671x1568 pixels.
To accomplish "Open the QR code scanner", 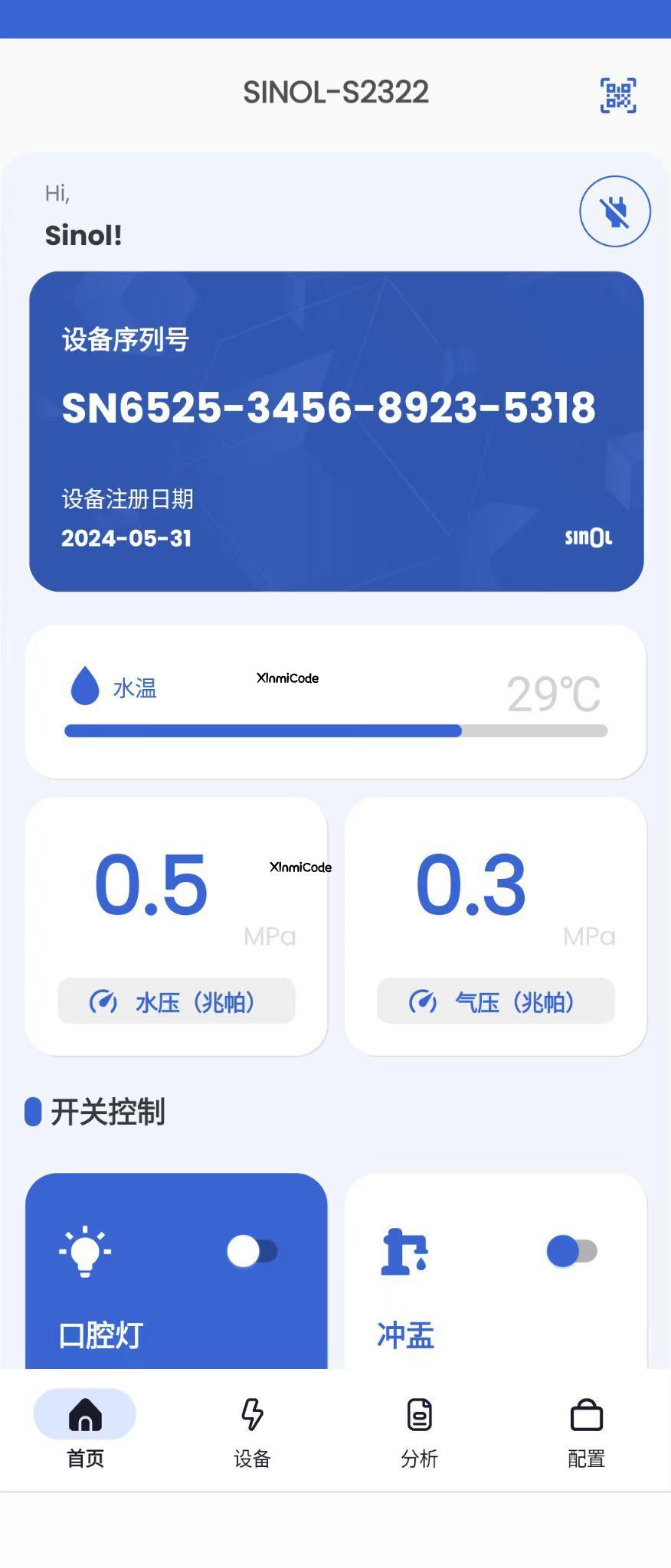I will point(617,94).
